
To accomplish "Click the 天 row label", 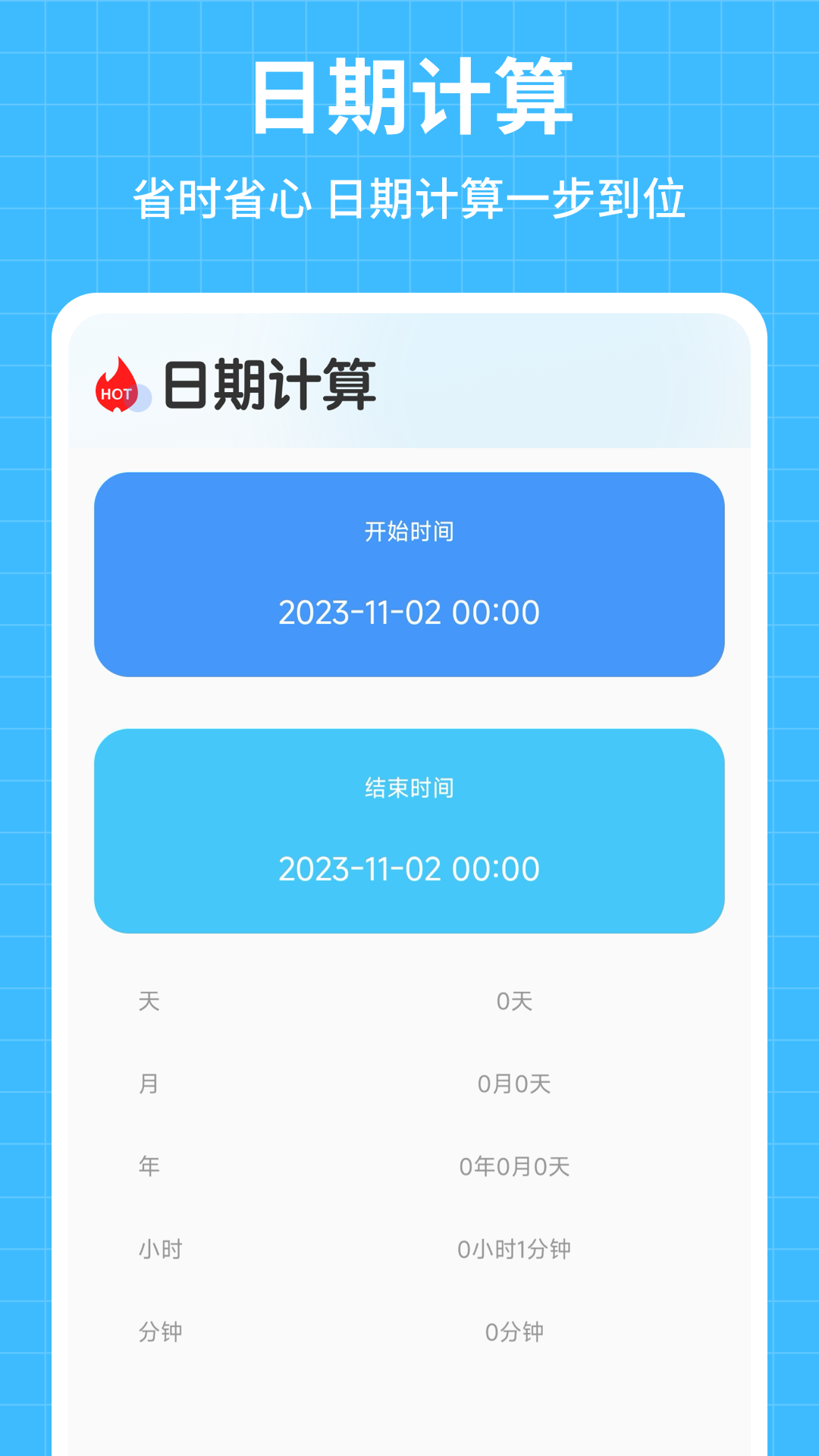I will tap(149, 1001).
